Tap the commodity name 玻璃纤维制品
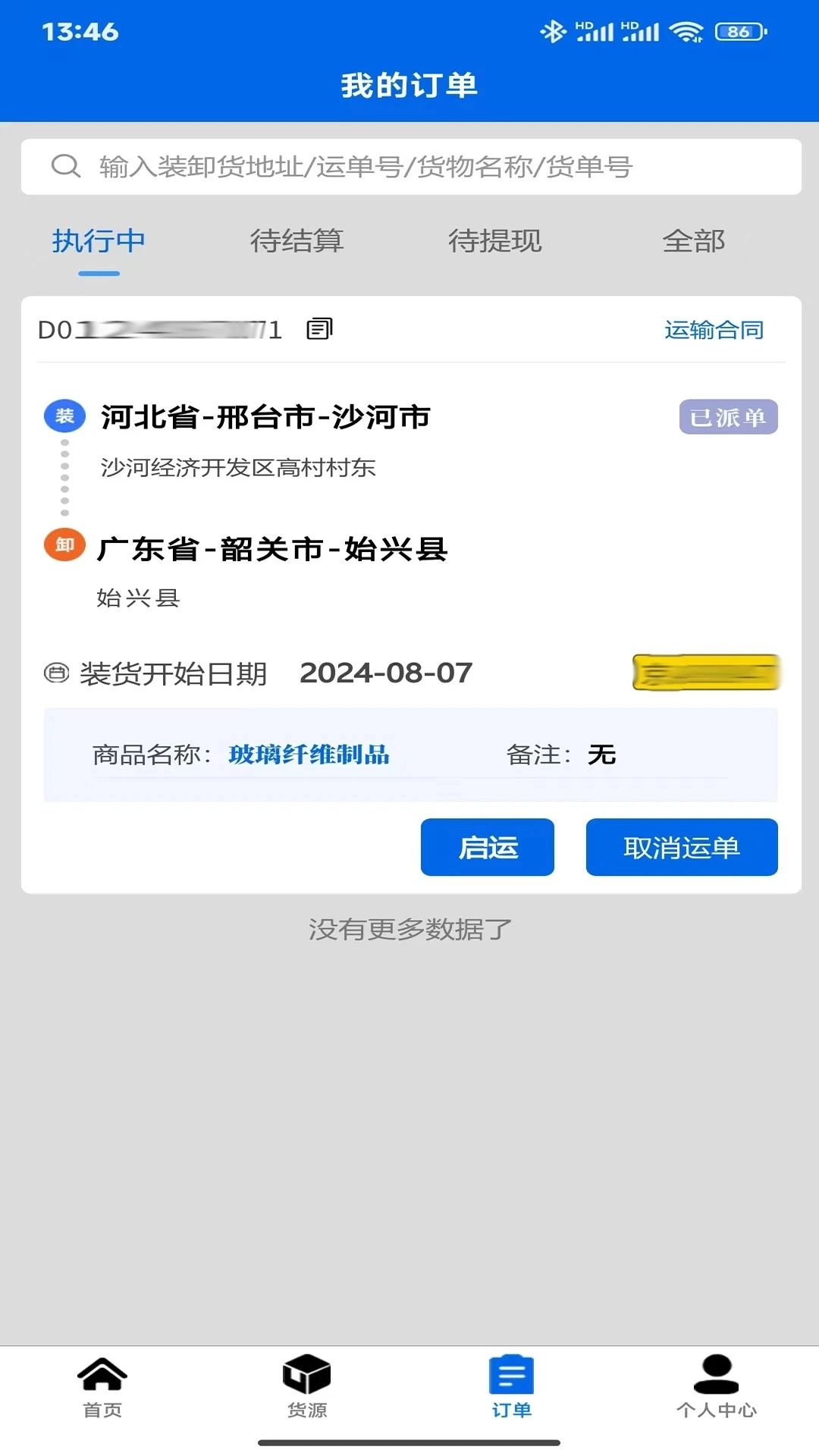 coord(309,755)
